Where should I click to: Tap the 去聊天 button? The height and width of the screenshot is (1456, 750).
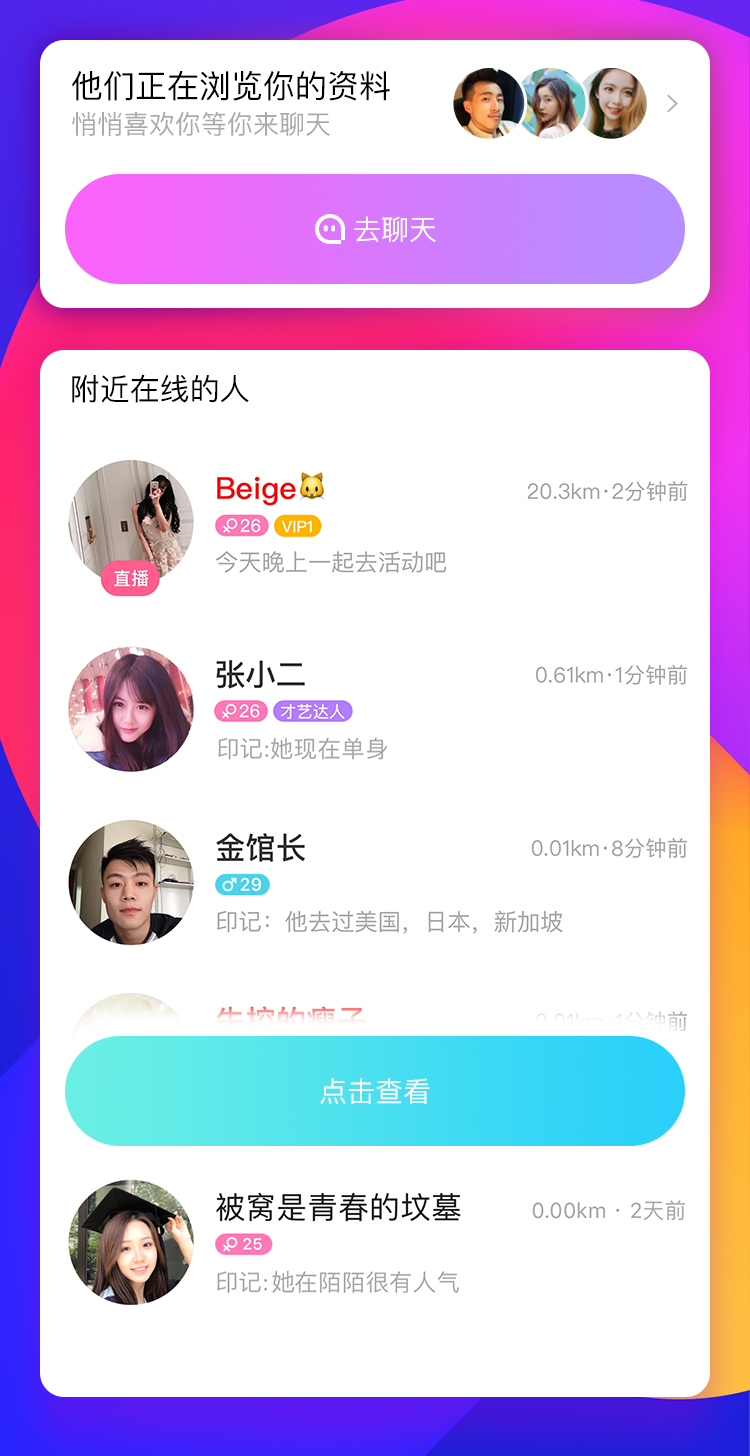(x=375, y=229)
